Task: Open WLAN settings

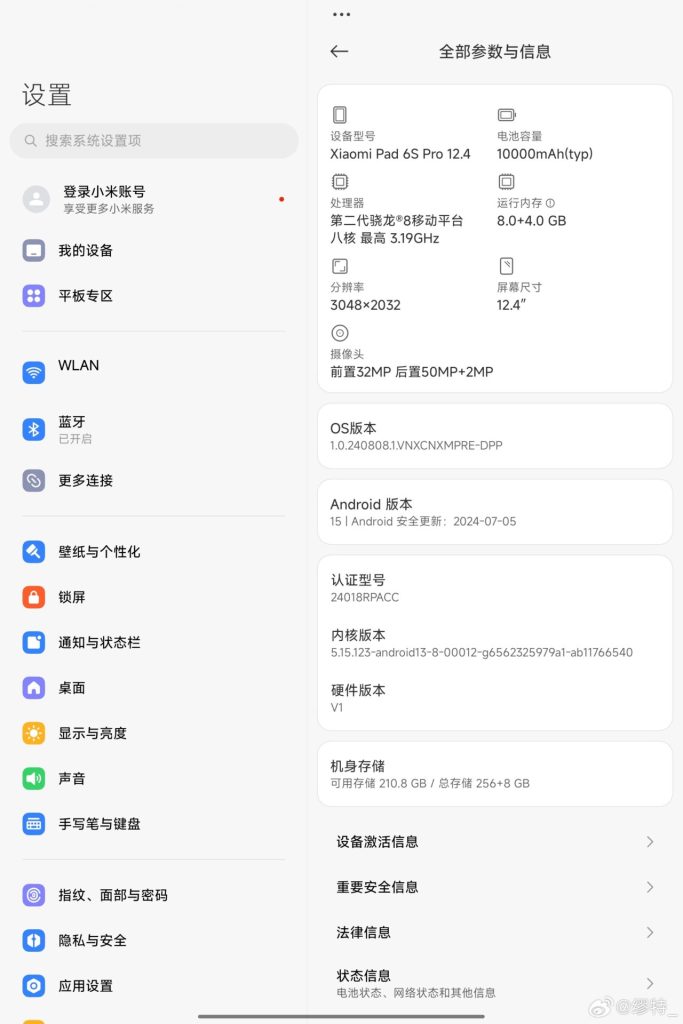Action: pyautogui.click(x=79, y=366)
